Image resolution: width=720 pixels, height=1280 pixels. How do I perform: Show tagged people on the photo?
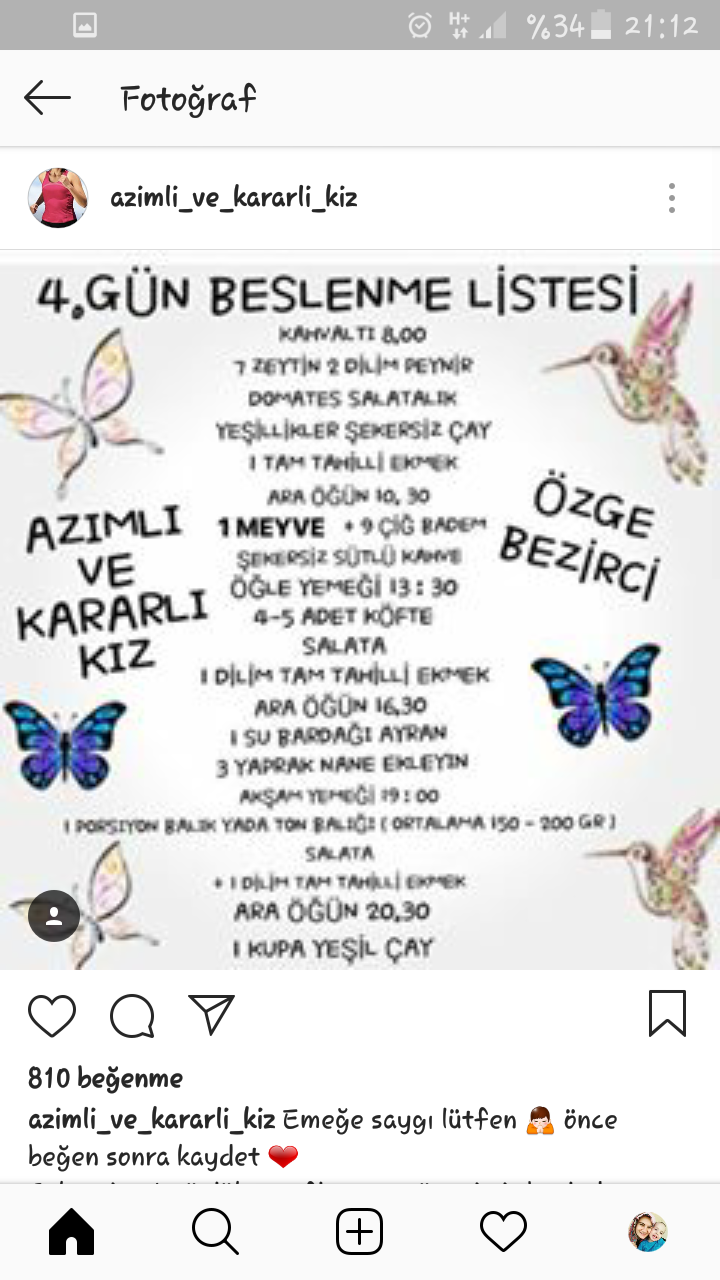pos(54,916)
